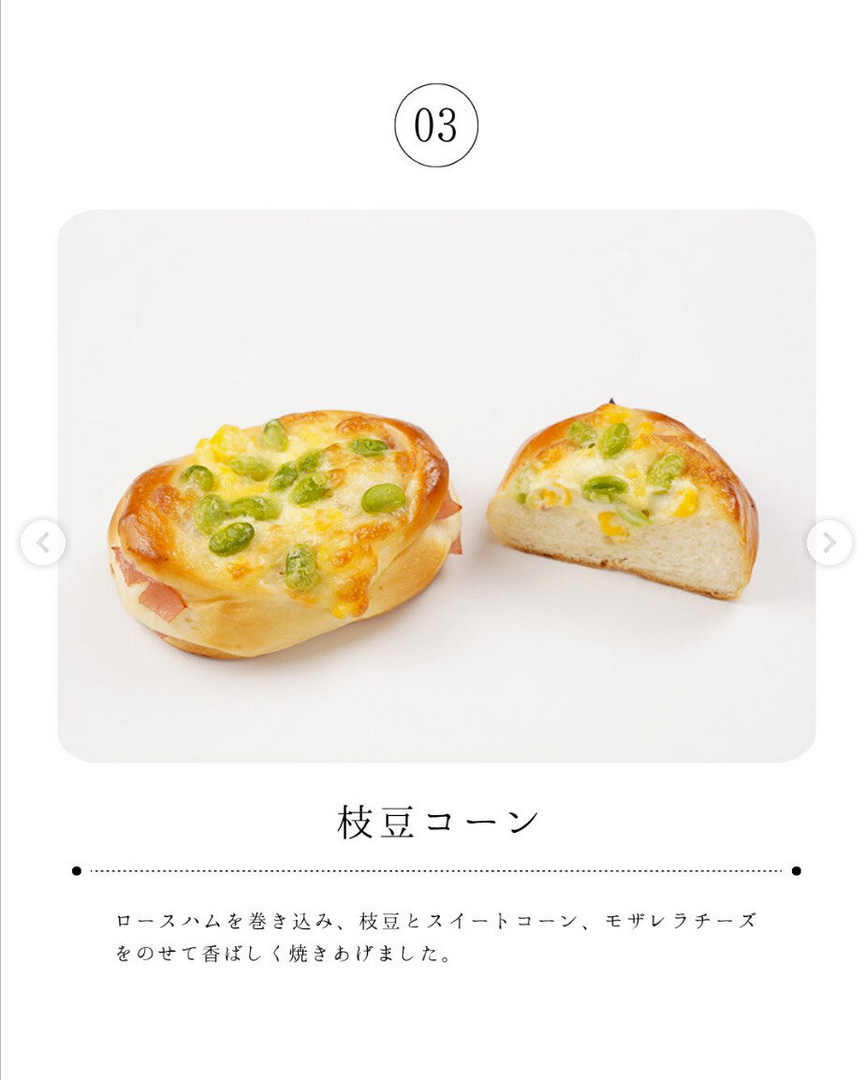Go to the previous carousel image
Image resolution: width=865 pixels, height=1080 pixels.
tap(43, 543)
